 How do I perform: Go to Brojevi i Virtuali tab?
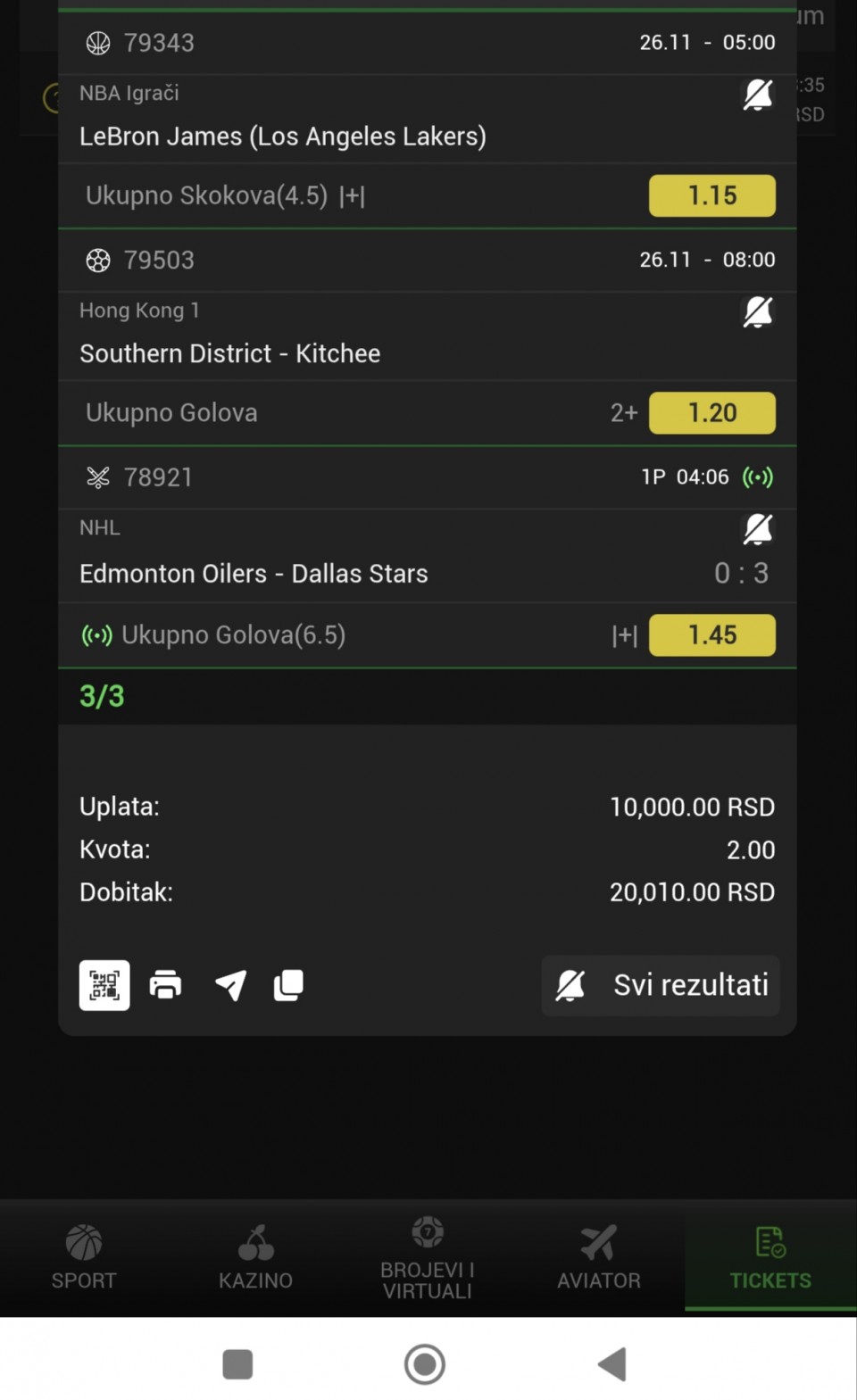pos(428,1258)
